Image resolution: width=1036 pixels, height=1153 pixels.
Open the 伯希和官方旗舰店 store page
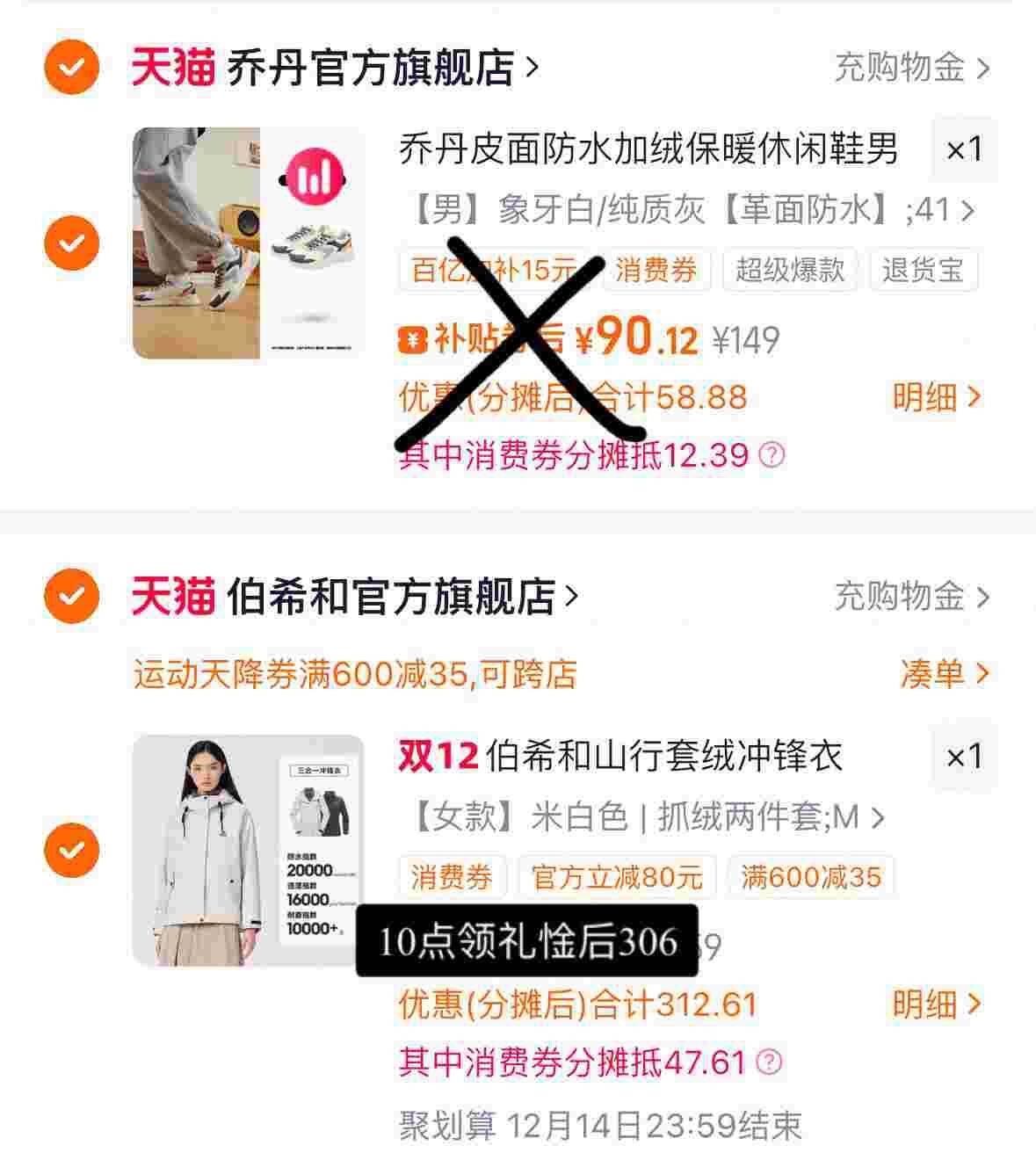tap(402, 597)
